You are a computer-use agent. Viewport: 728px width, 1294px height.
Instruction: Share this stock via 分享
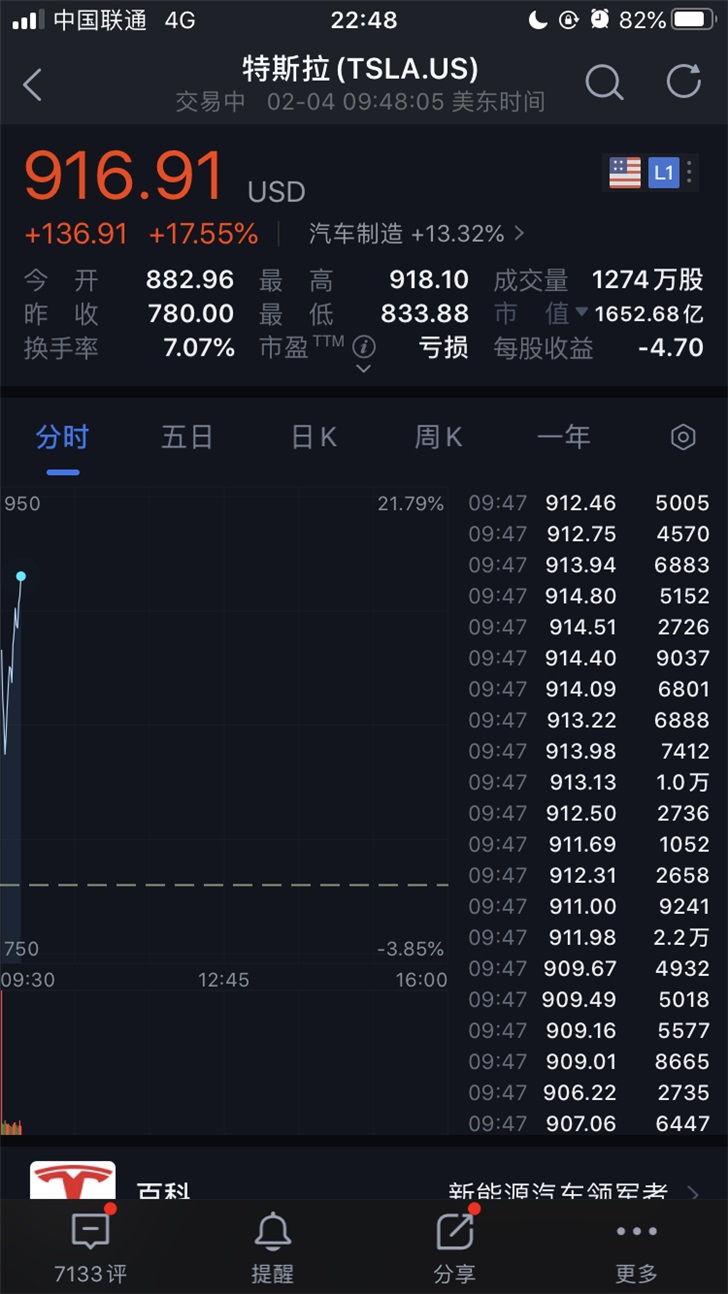tap(455, 1246)
